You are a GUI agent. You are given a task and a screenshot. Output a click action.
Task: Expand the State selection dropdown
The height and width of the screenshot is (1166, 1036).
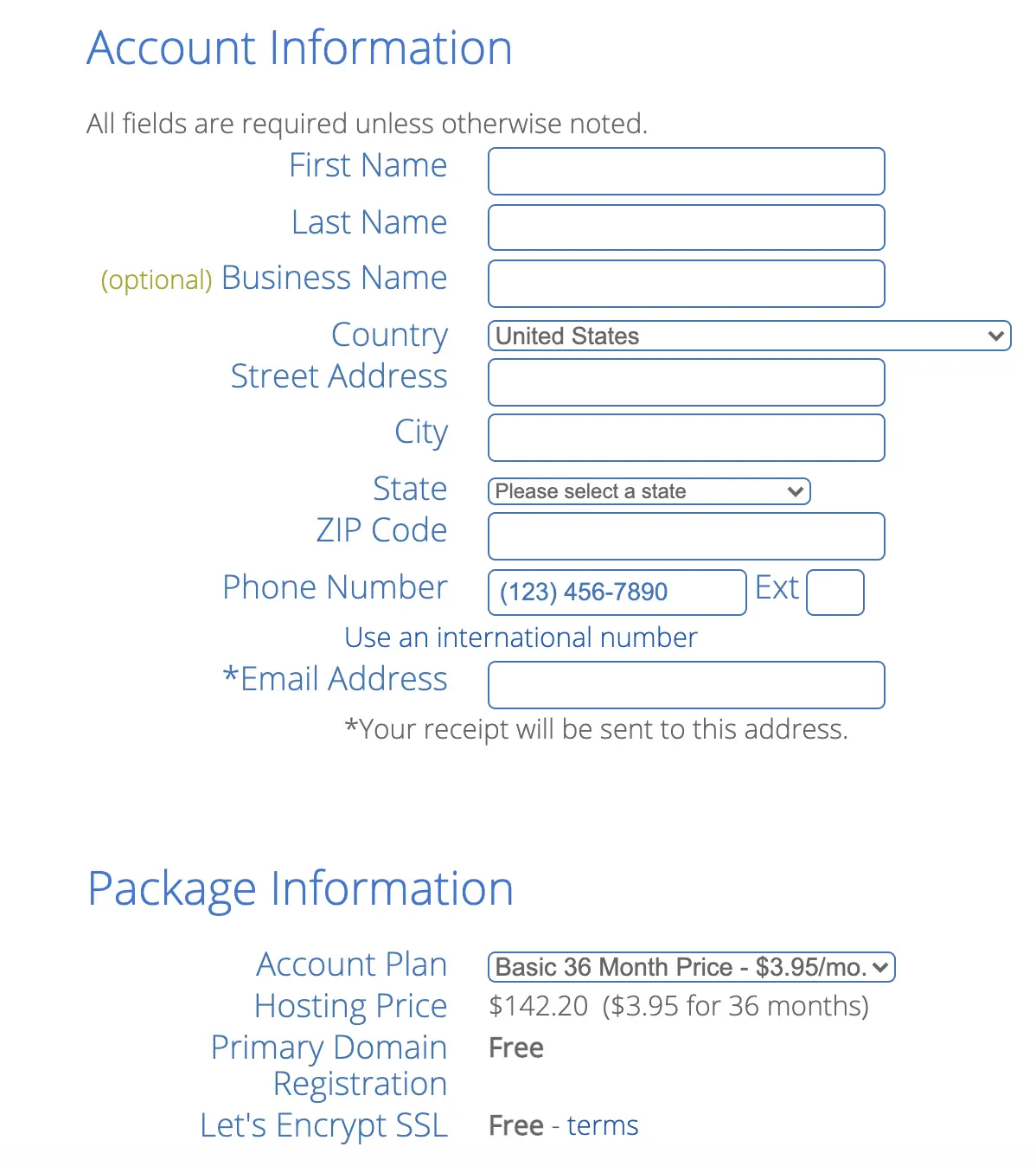649,491
